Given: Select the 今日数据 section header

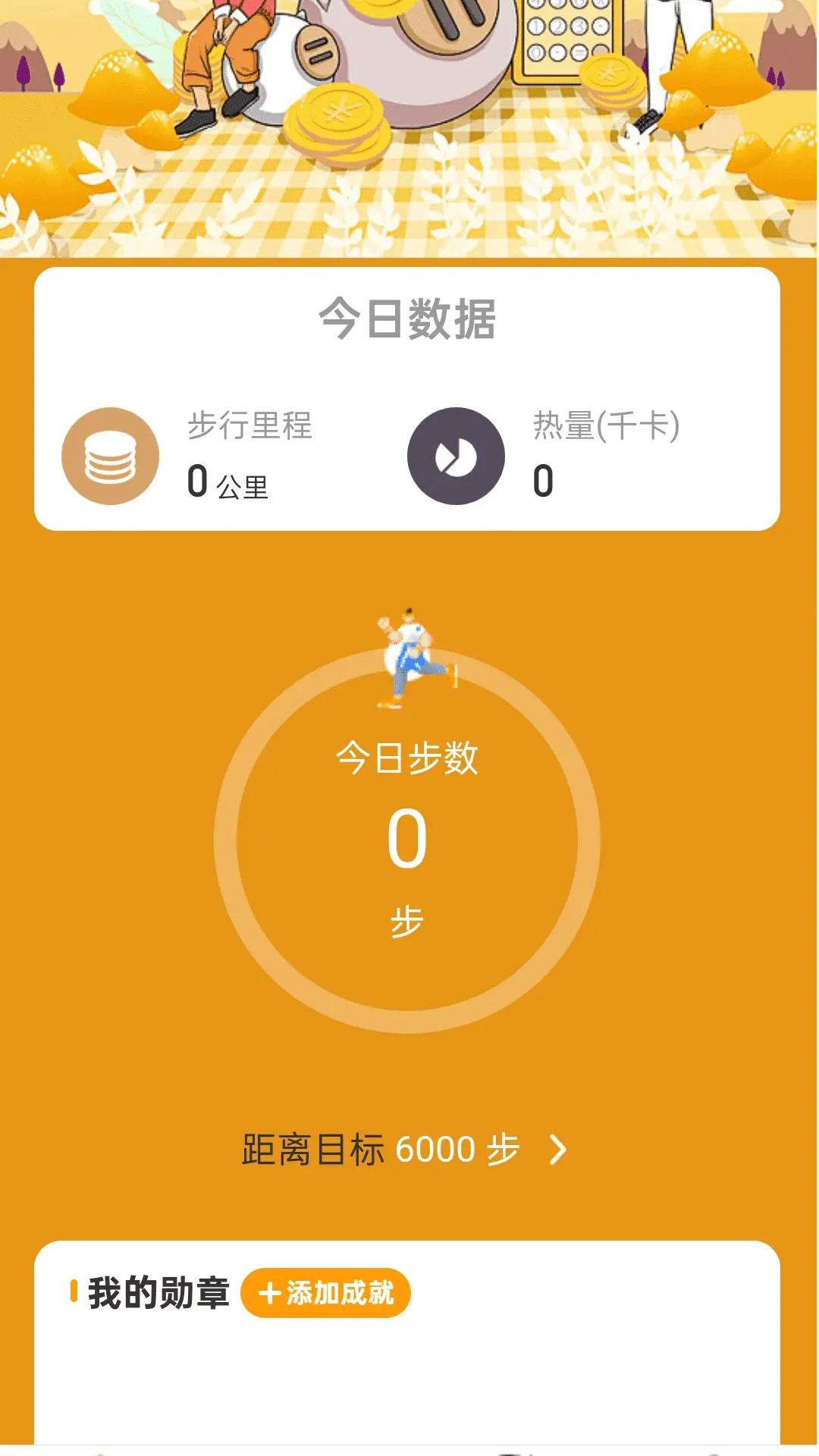Looking at the screenshot, I should 409,319.
